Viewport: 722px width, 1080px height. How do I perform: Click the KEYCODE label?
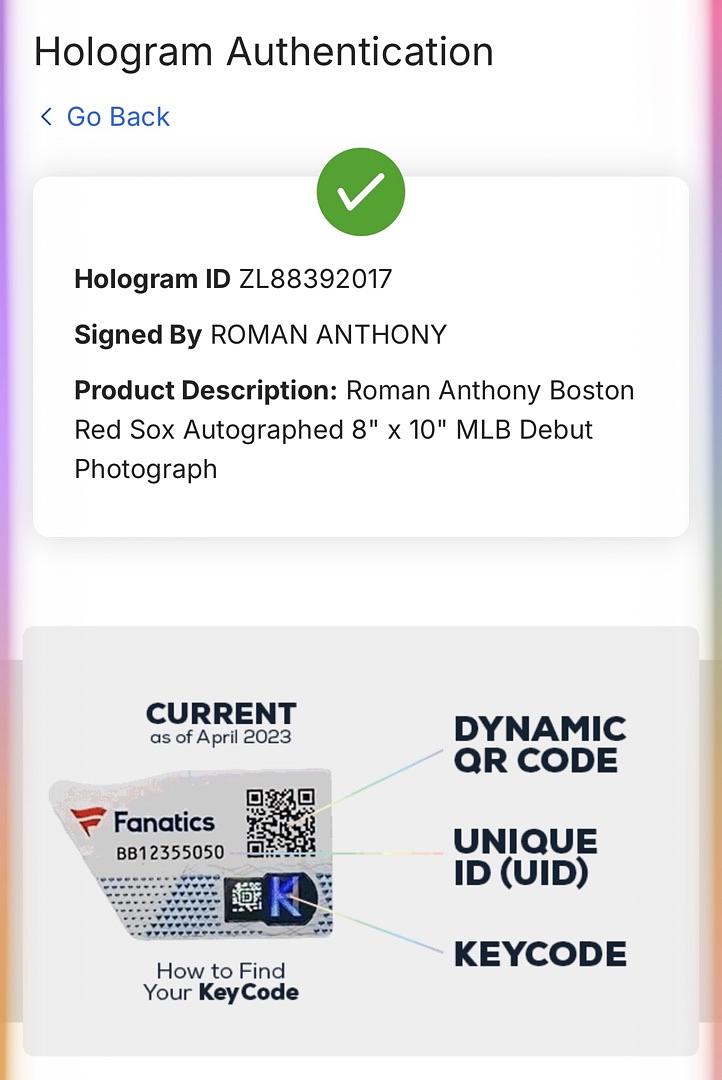point(540,953)
